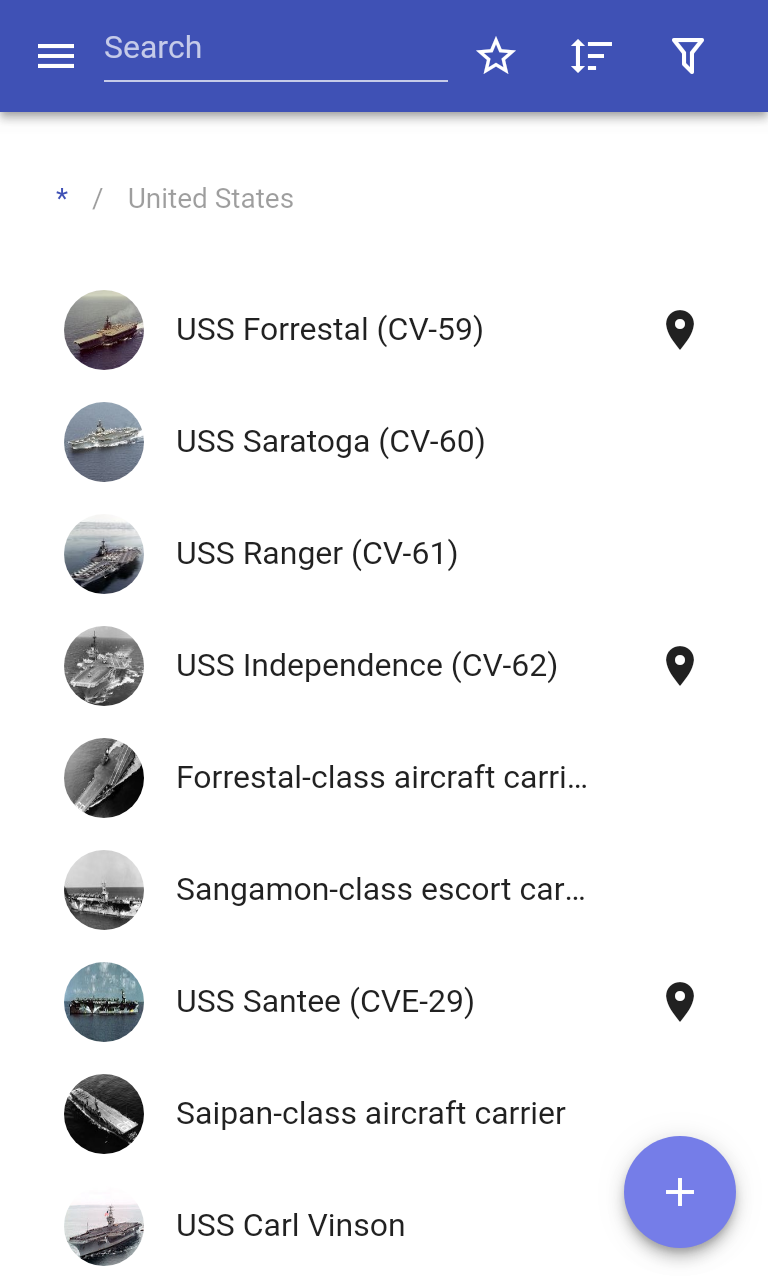768x1280 pixels.
Task: Open USS Carl Vinson entry
Action: pyautogui.click(x=290, y=1226)
